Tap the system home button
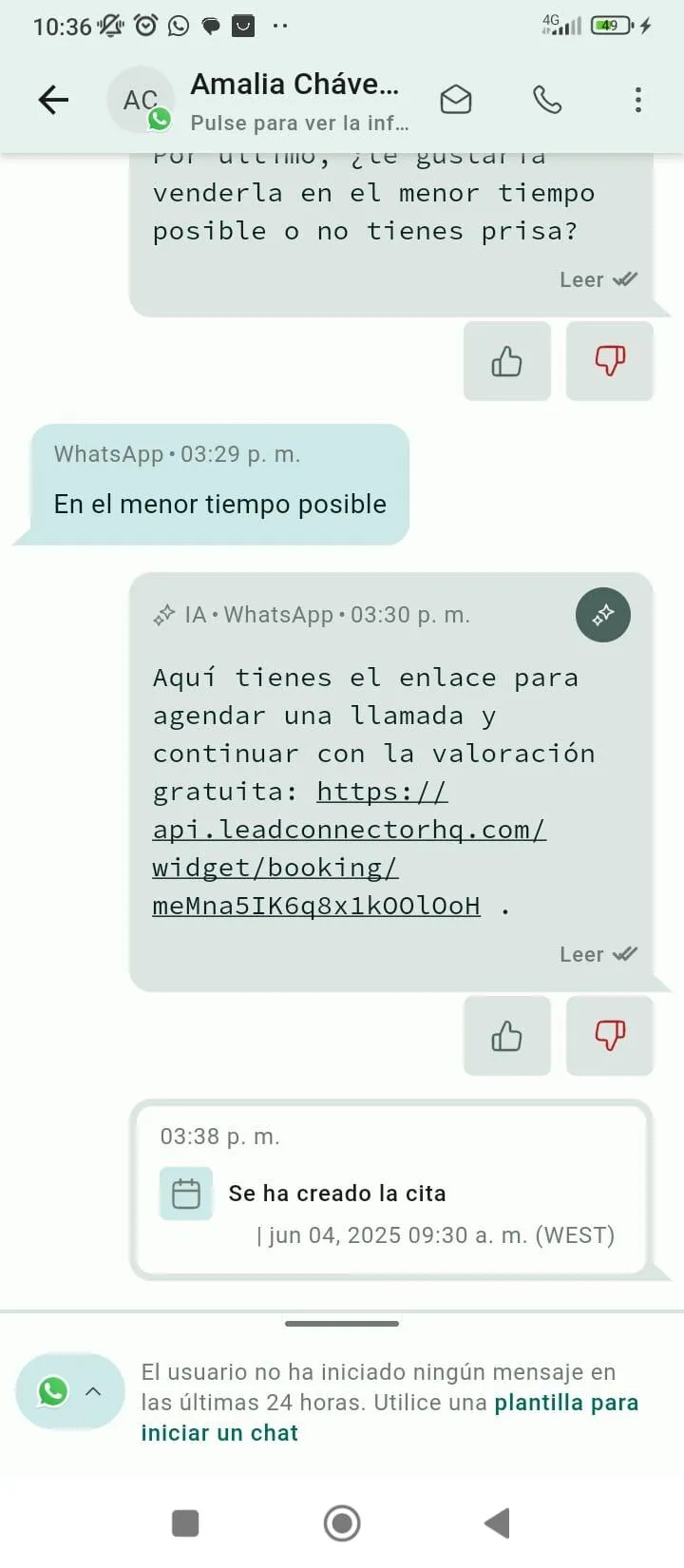 (x=342, y=1523)
